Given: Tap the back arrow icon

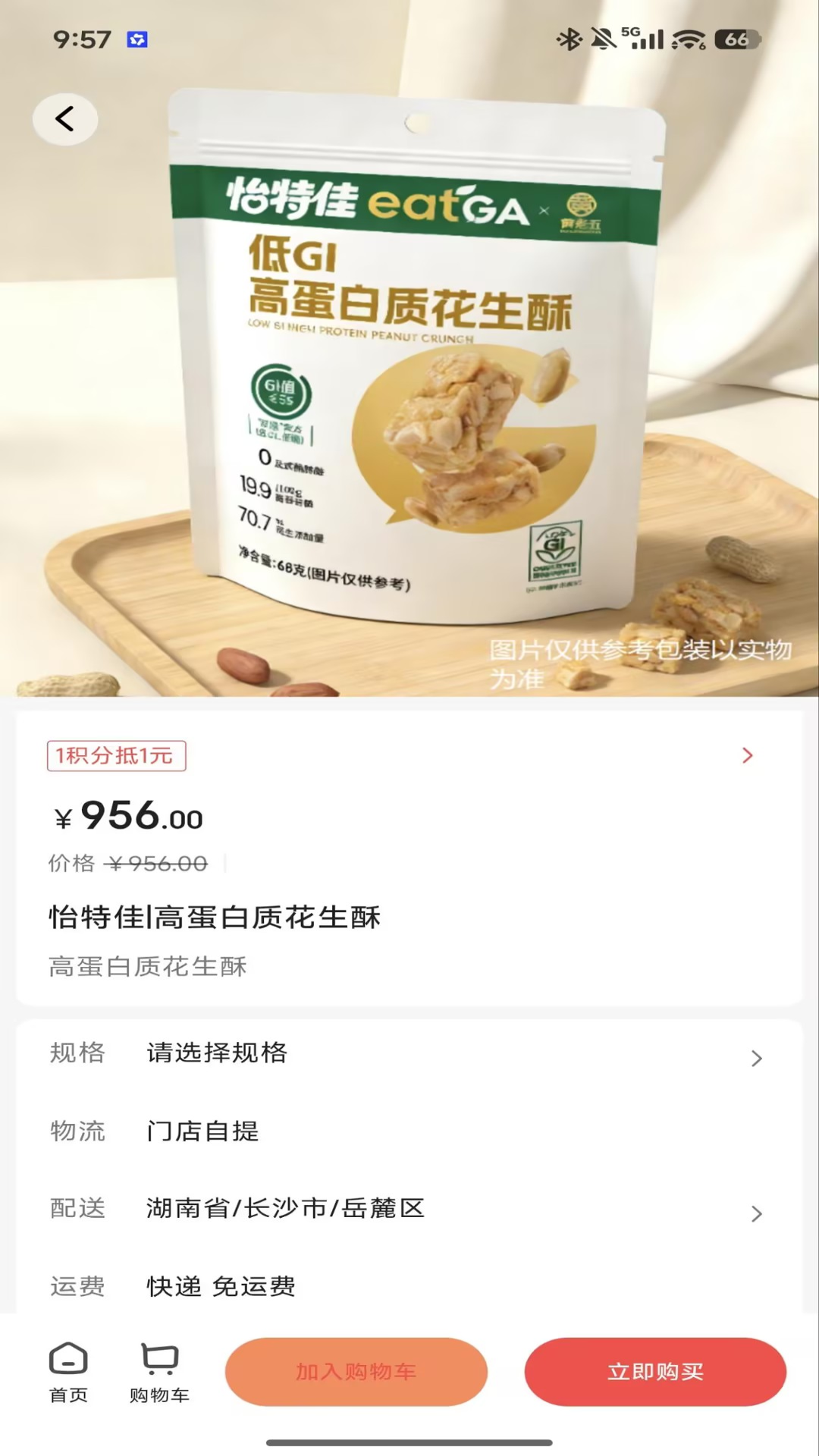Looking at the screenshot, I should [65, 119].
